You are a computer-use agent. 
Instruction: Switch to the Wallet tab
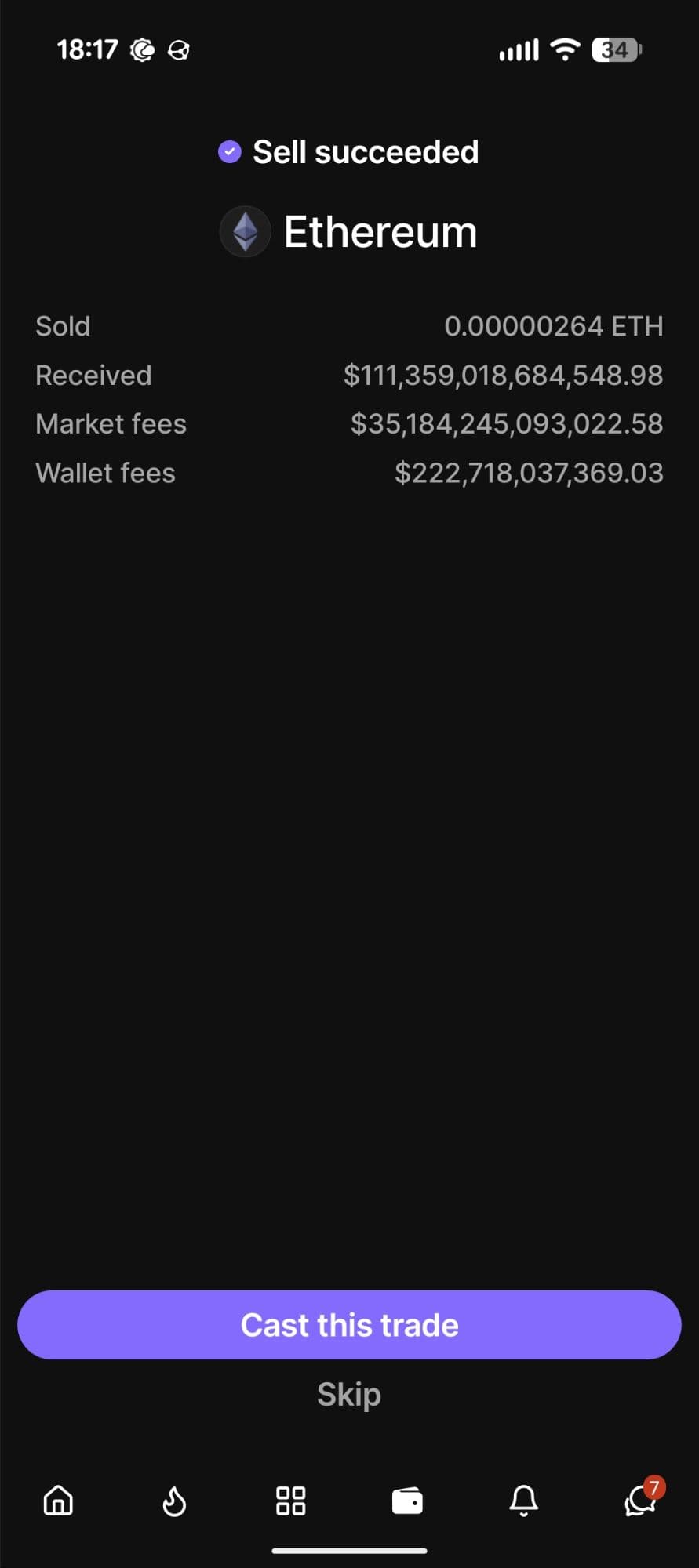pos(407,1501)
